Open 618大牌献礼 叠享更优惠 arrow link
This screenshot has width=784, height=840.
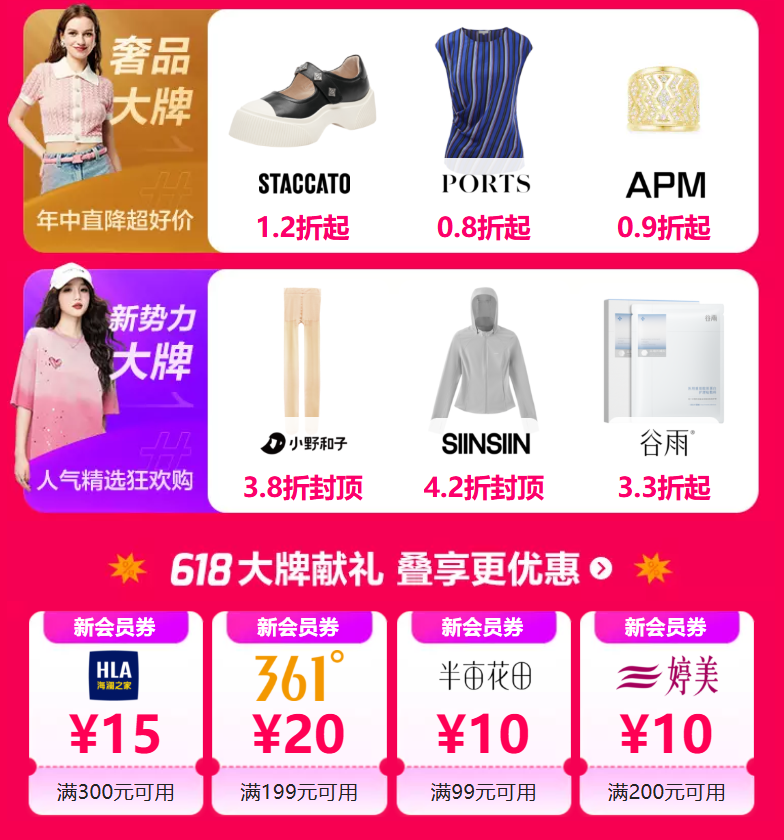(x=600, y=569)
